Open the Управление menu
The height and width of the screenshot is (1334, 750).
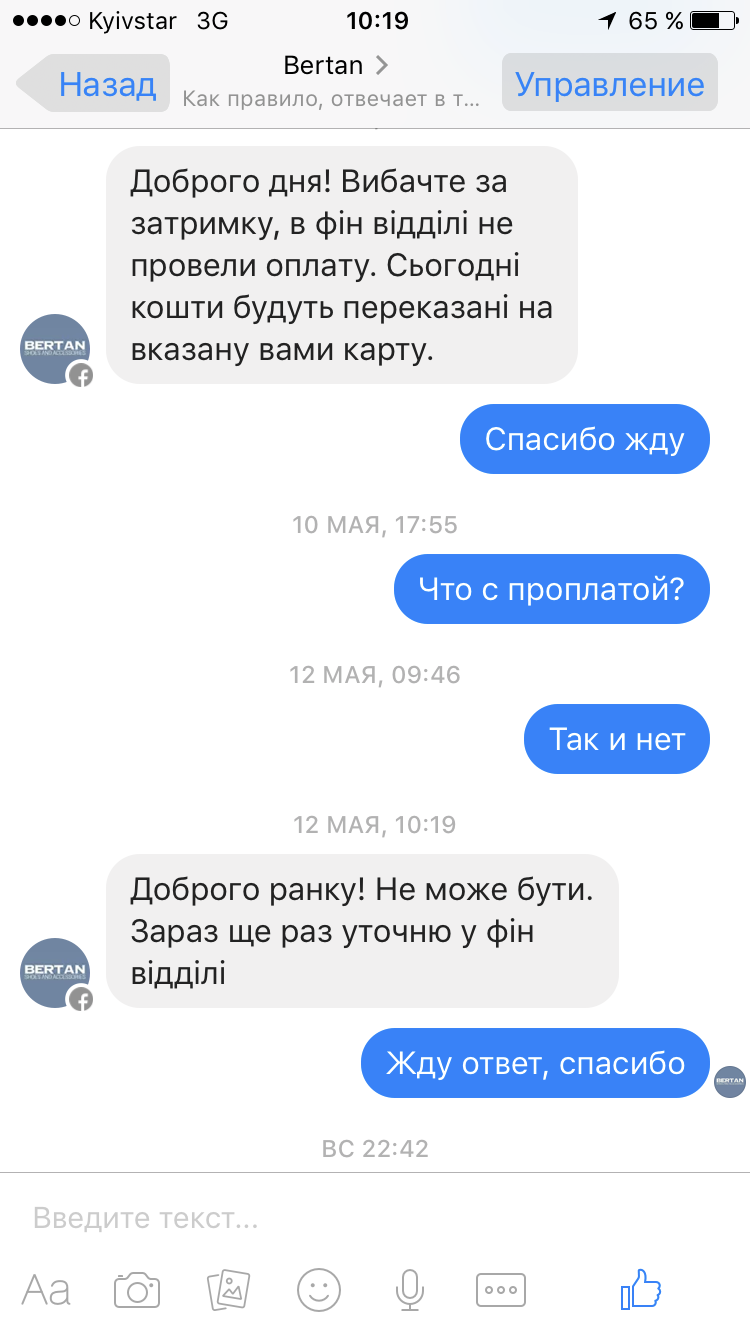[609, 84]
